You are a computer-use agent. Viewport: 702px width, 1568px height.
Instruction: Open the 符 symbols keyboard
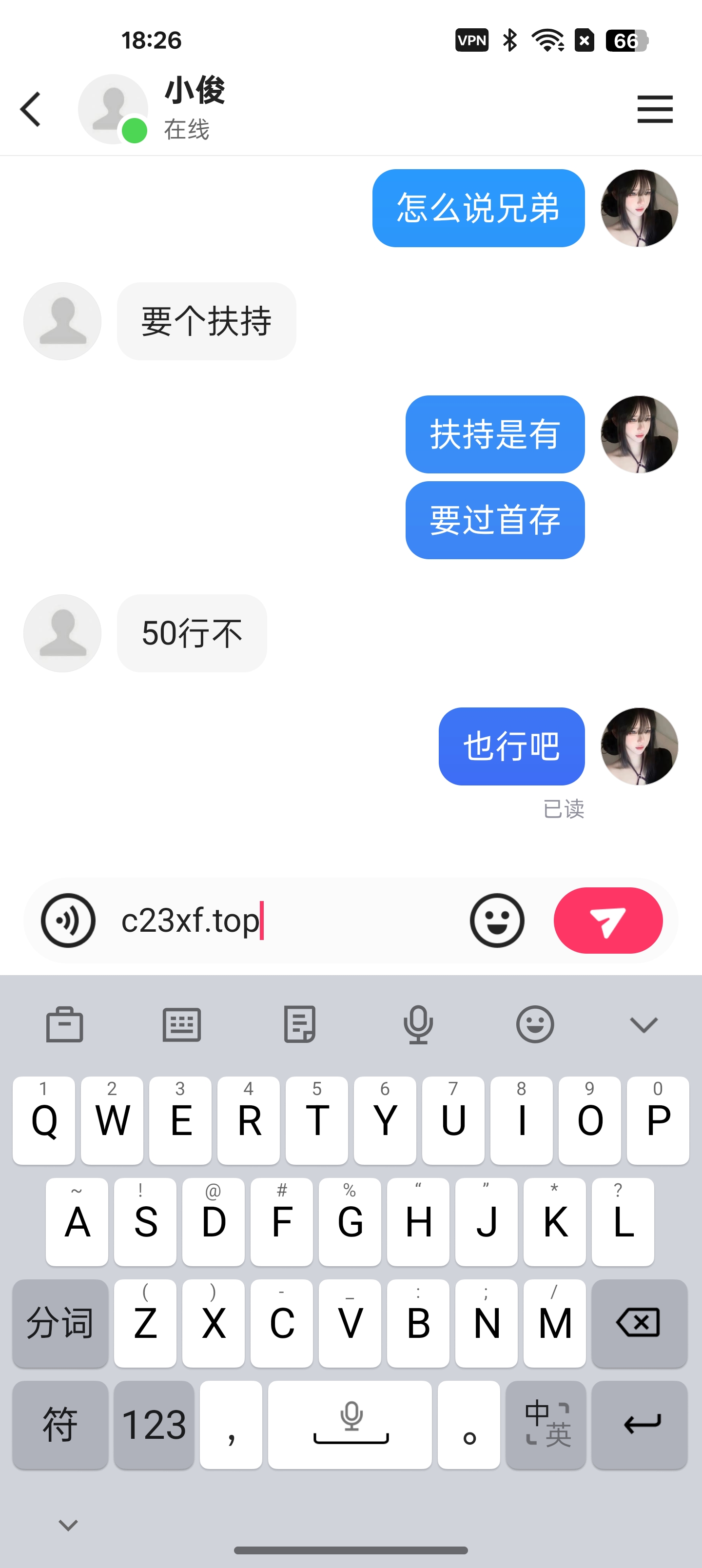pyautogui.click(x=60, y=1424)
